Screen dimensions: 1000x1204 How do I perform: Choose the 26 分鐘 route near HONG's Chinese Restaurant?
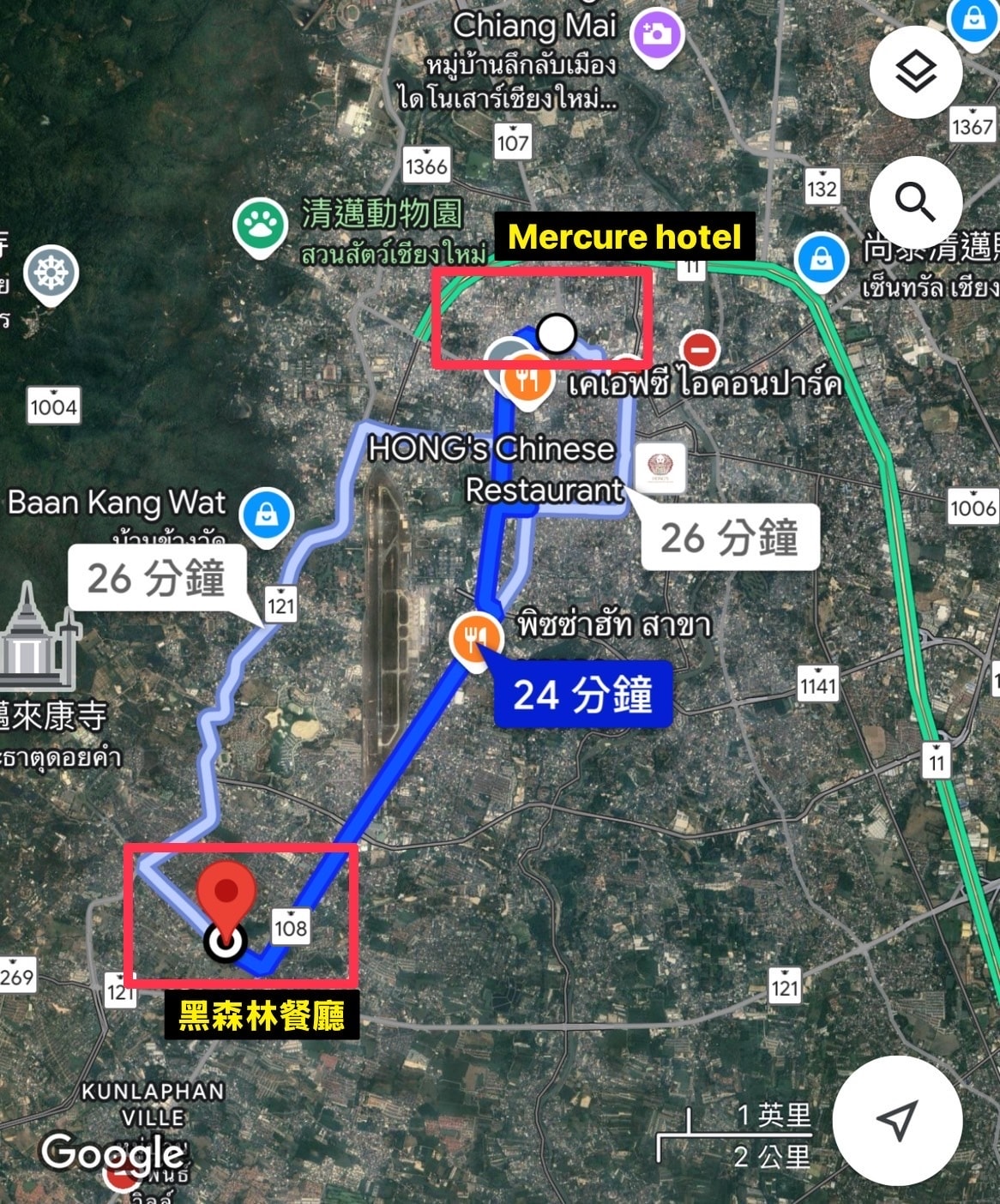point(729,538)
